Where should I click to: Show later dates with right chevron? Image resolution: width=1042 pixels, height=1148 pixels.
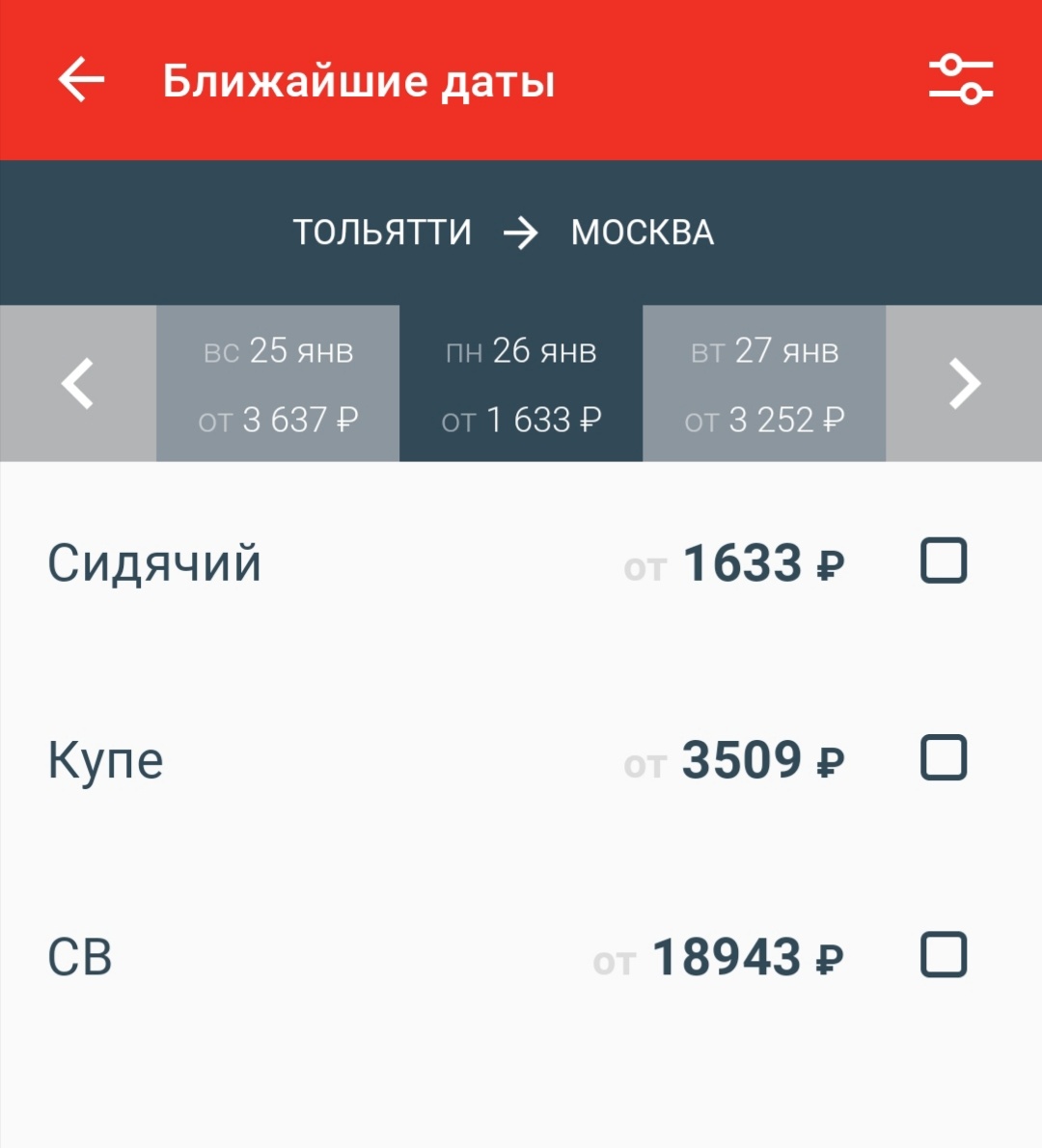coord(964,384)
